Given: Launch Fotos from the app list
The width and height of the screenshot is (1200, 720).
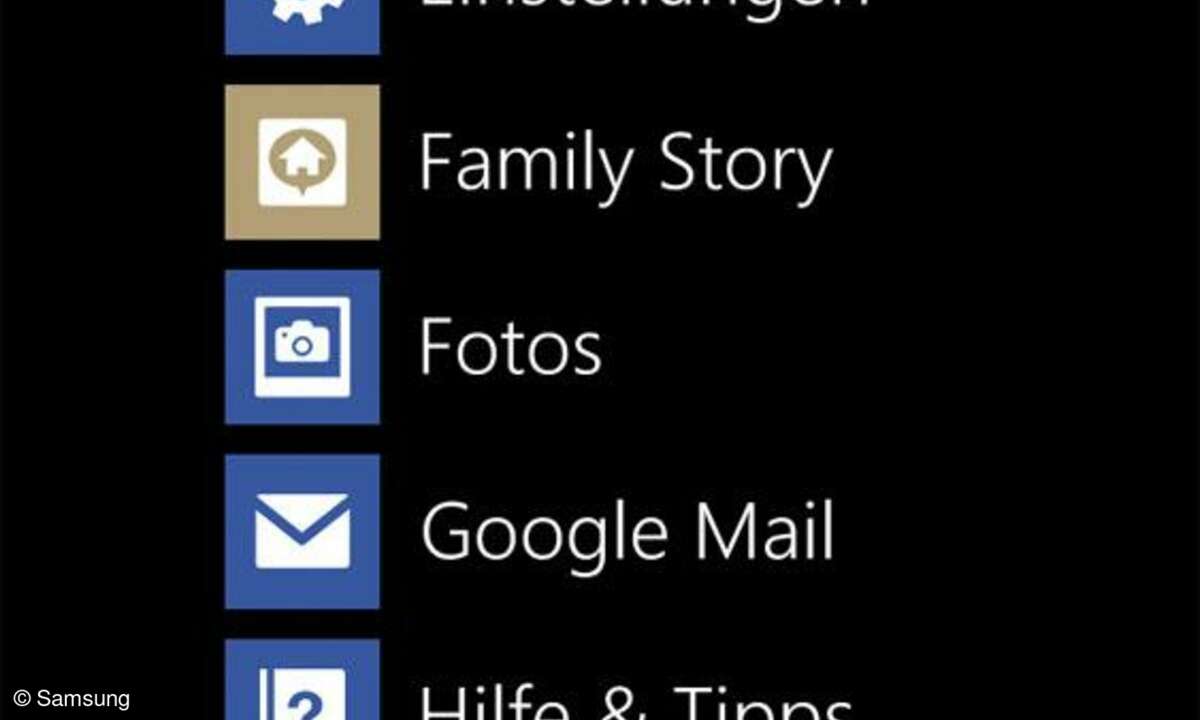Looking at the screenshot, I should click(302, 347).
